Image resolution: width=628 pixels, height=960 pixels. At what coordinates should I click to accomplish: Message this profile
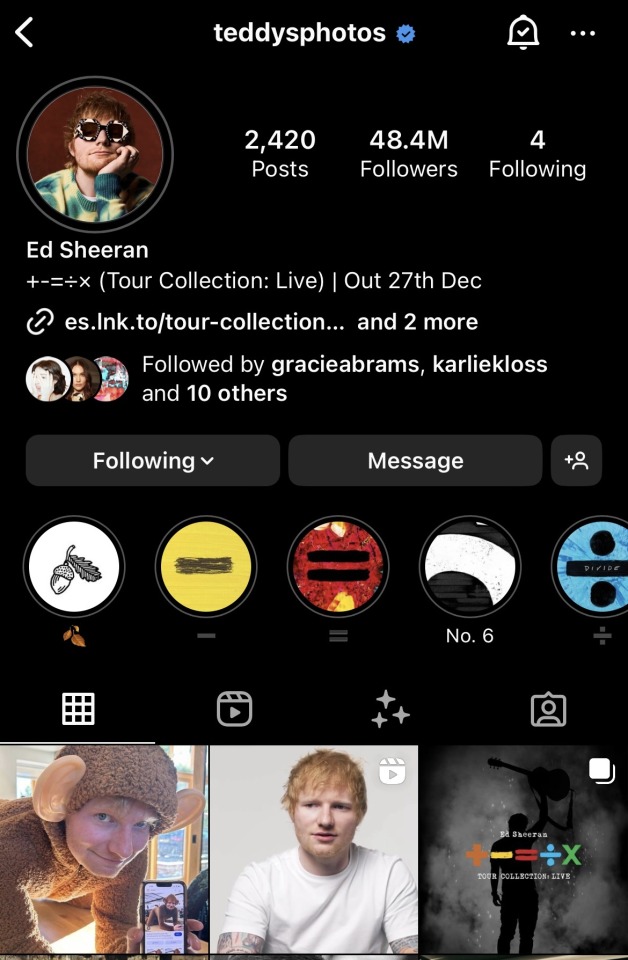pyautogui.click(x=415, y=460)
